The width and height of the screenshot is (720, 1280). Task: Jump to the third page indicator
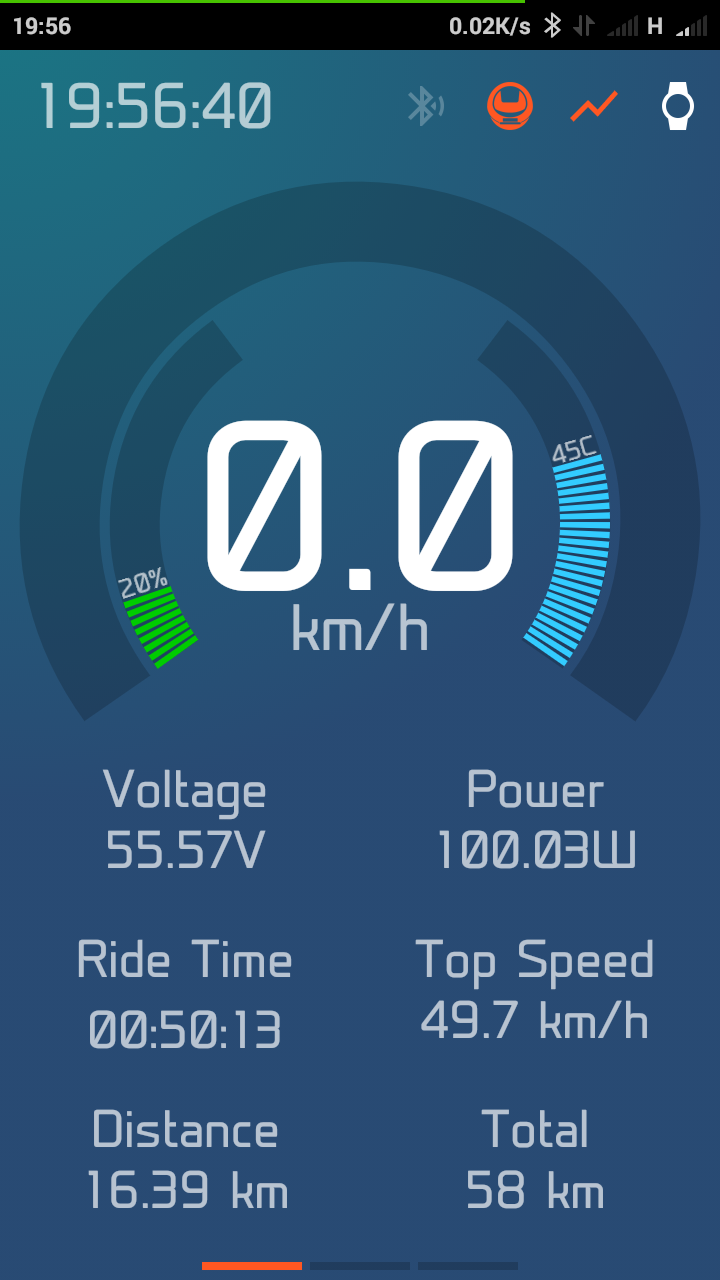468,1266
